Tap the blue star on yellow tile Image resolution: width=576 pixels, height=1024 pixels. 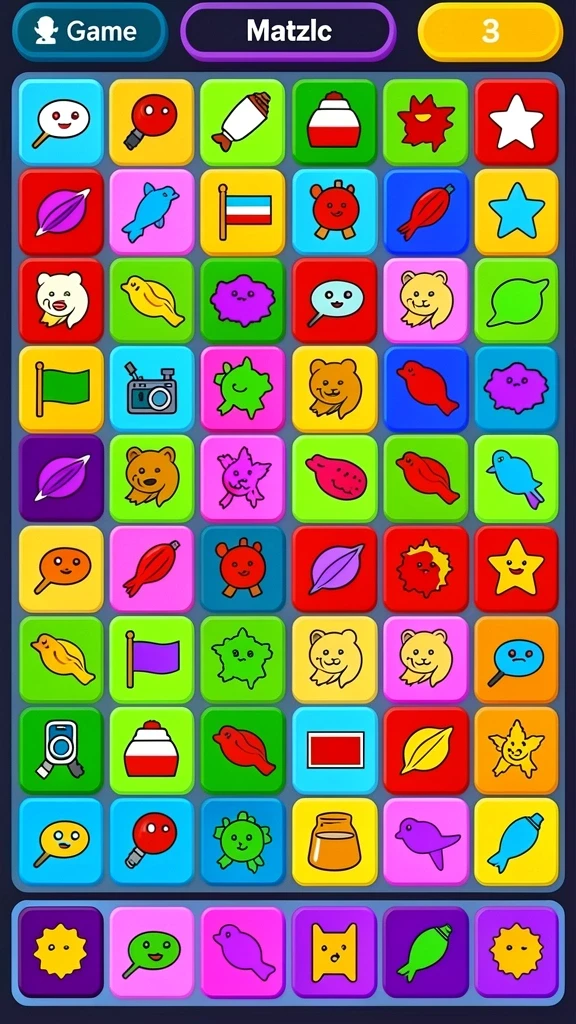pyautogui.click(x=516, y=212)
